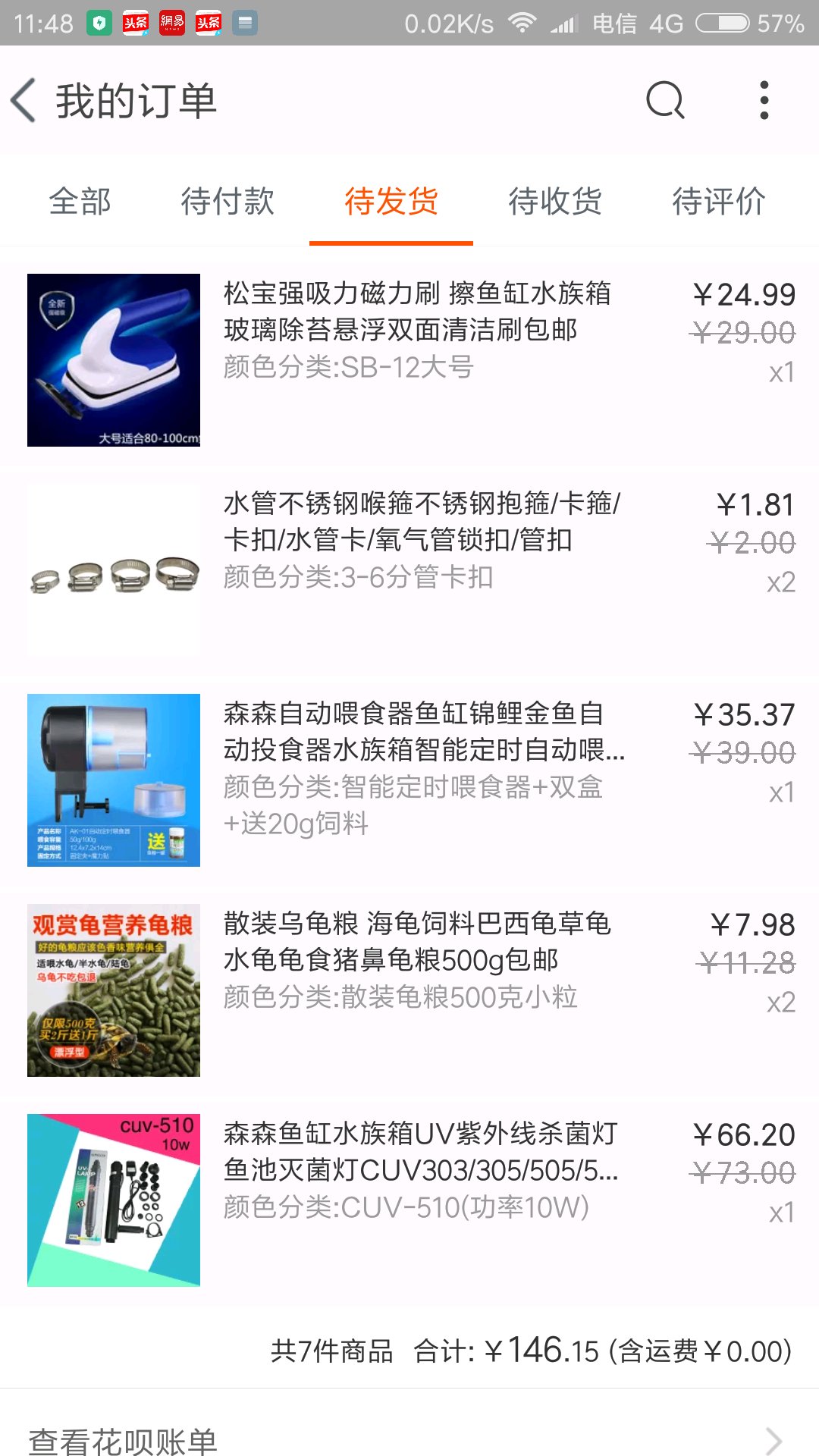819x1456 pixels.
Task: Select the 待发货 tab
Action: (391, 202)
